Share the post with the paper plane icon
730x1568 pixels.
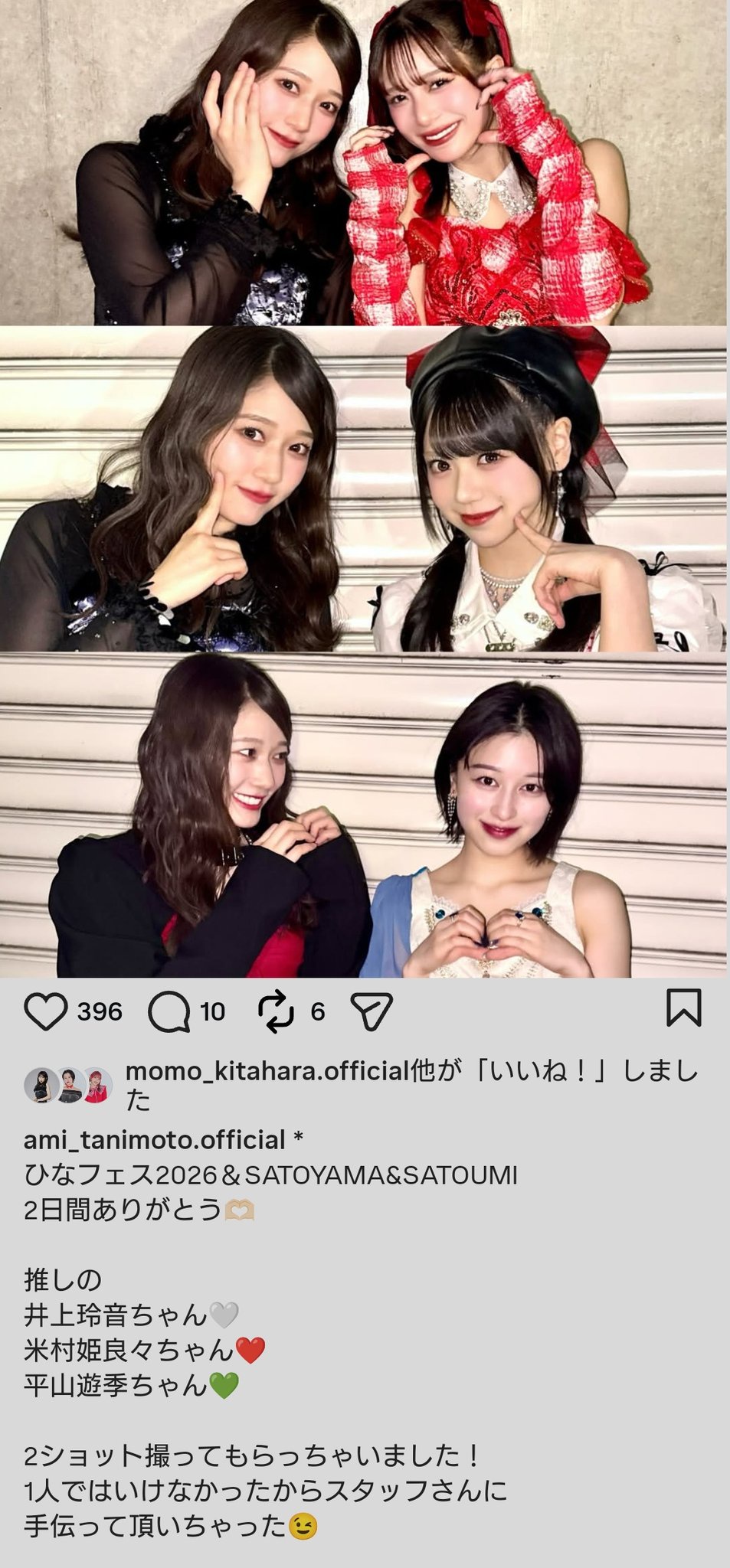point(372,1011)
